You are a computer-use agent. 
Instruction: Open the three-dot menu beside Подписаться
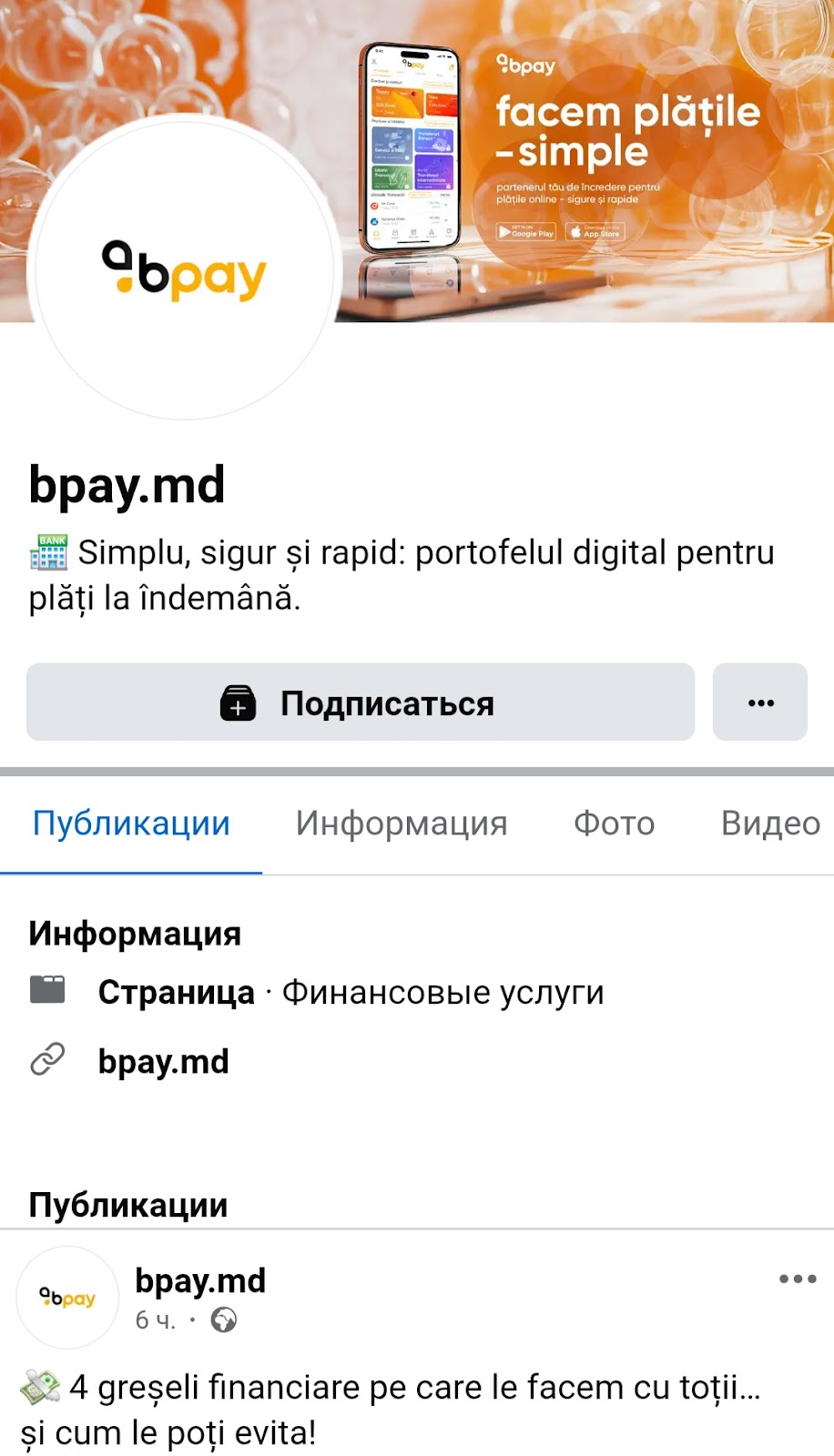coord(760,702)
